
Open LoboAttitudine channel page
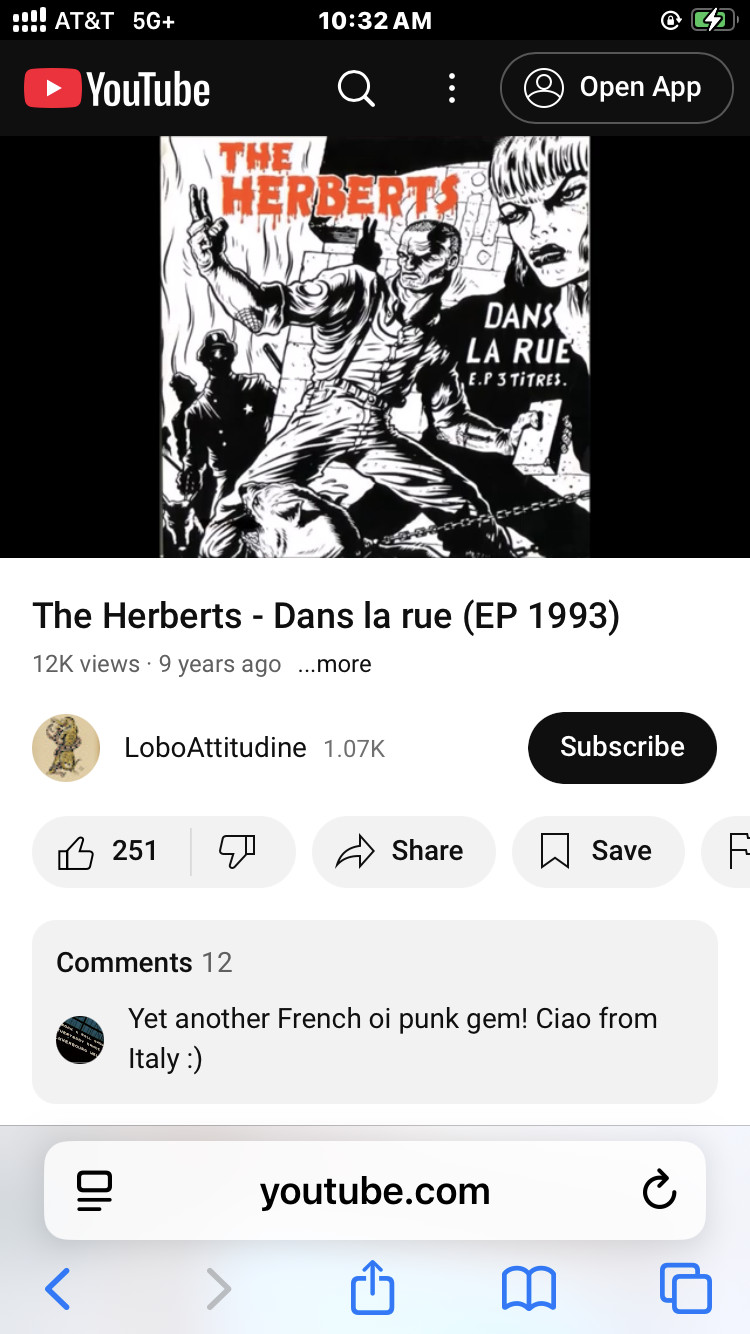point(214,748)
